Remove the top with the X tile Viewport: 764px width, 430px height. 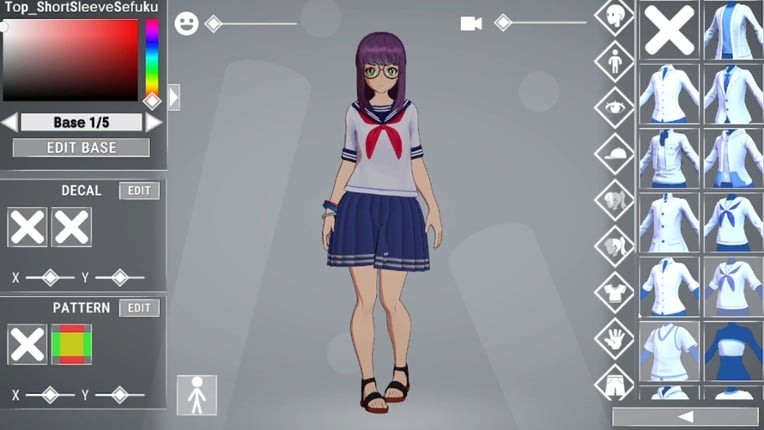click(x=669, y=29)
